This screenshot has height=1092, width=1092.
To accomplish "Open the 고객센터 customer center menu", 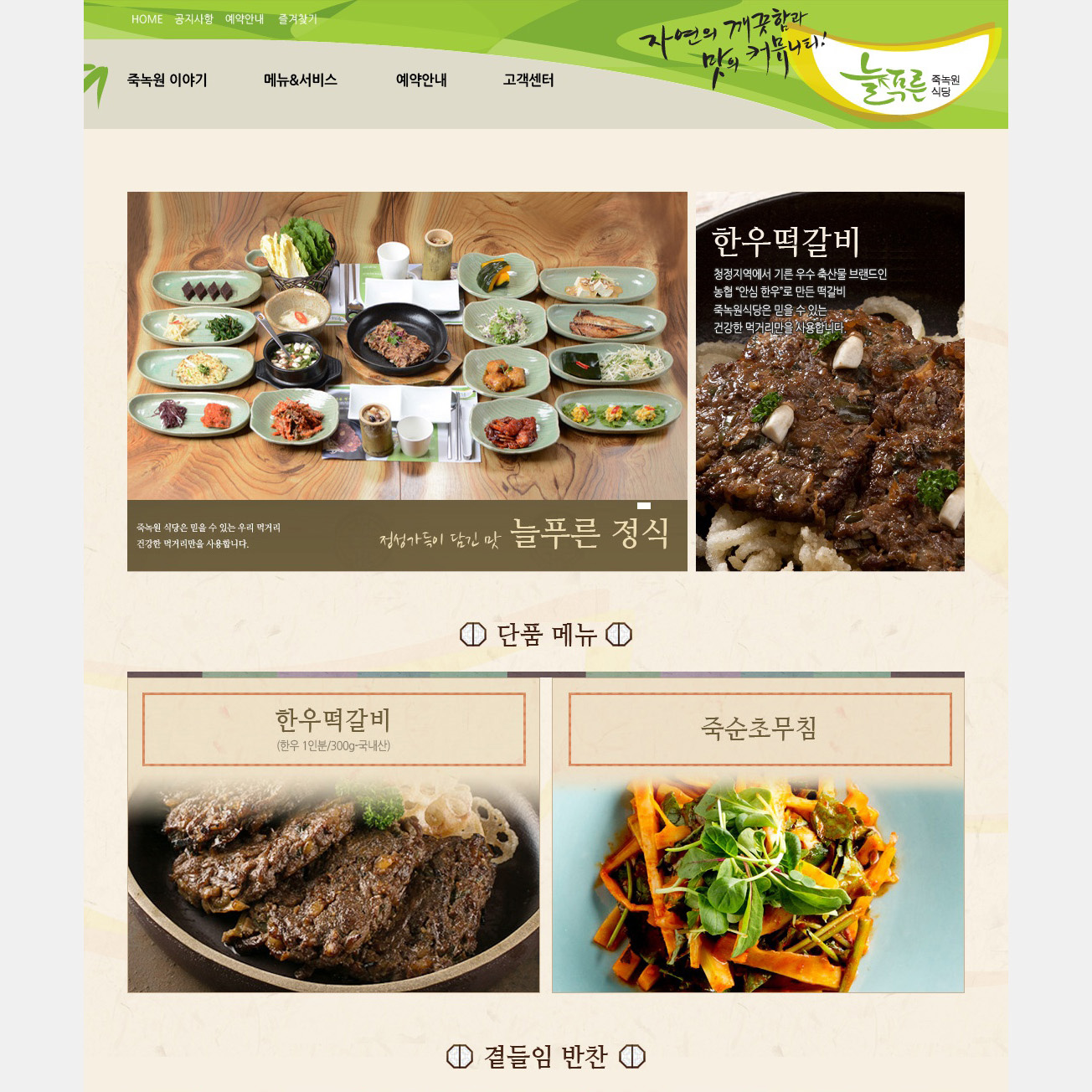I will point(528,80).
